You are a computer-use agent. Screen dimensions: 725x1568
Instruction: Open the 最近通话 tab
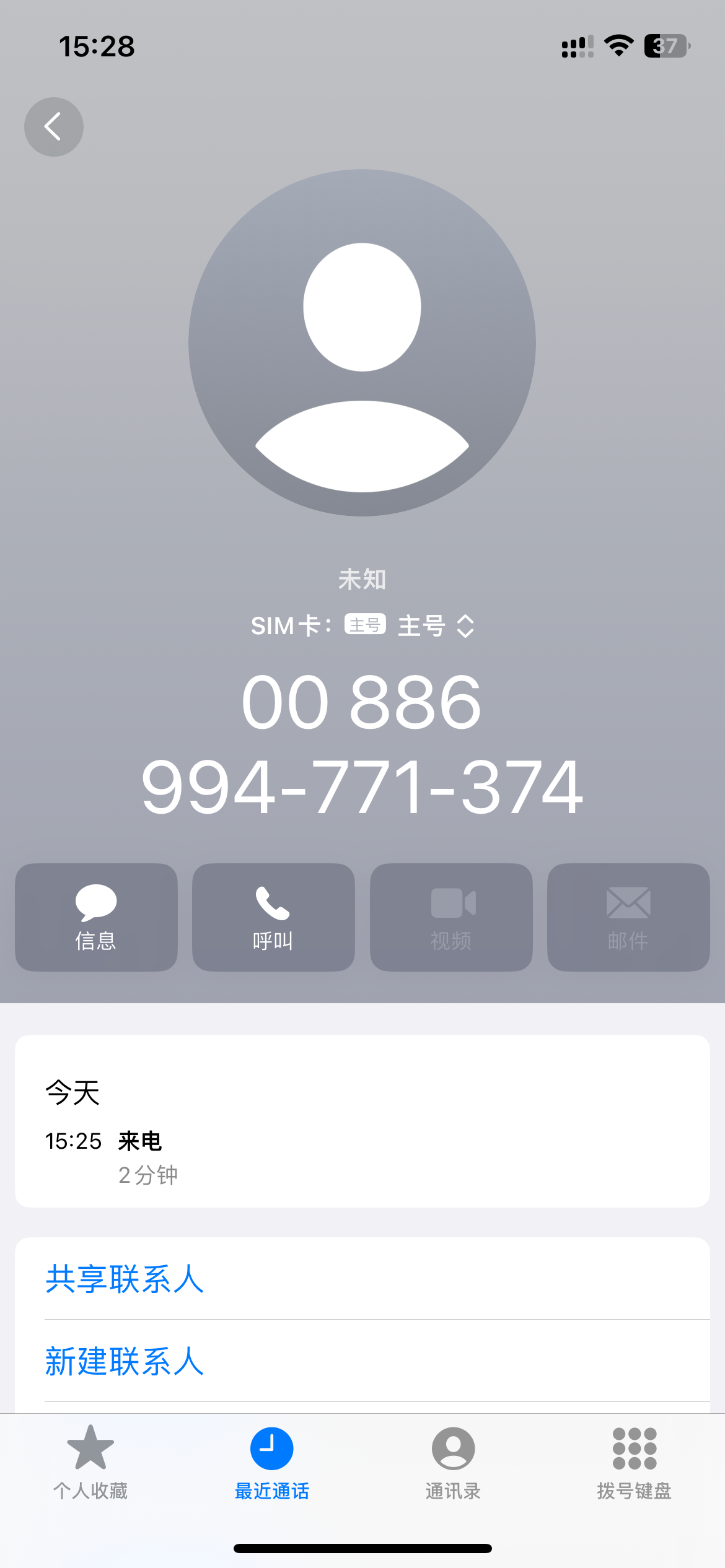(272, 1463)
